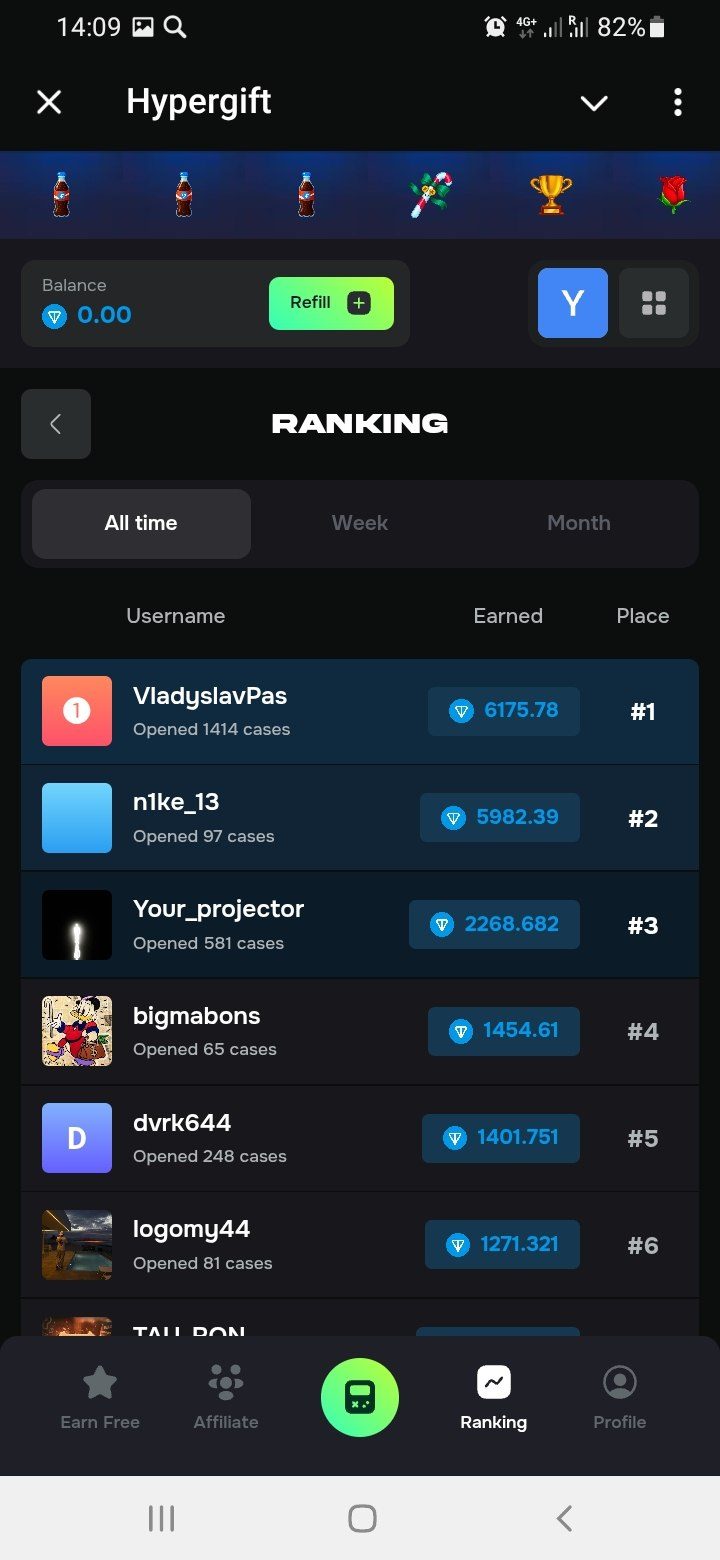Switch to the Week ranking
Image resolution: width=720 pixels, height=1560 pixels.
360,523
